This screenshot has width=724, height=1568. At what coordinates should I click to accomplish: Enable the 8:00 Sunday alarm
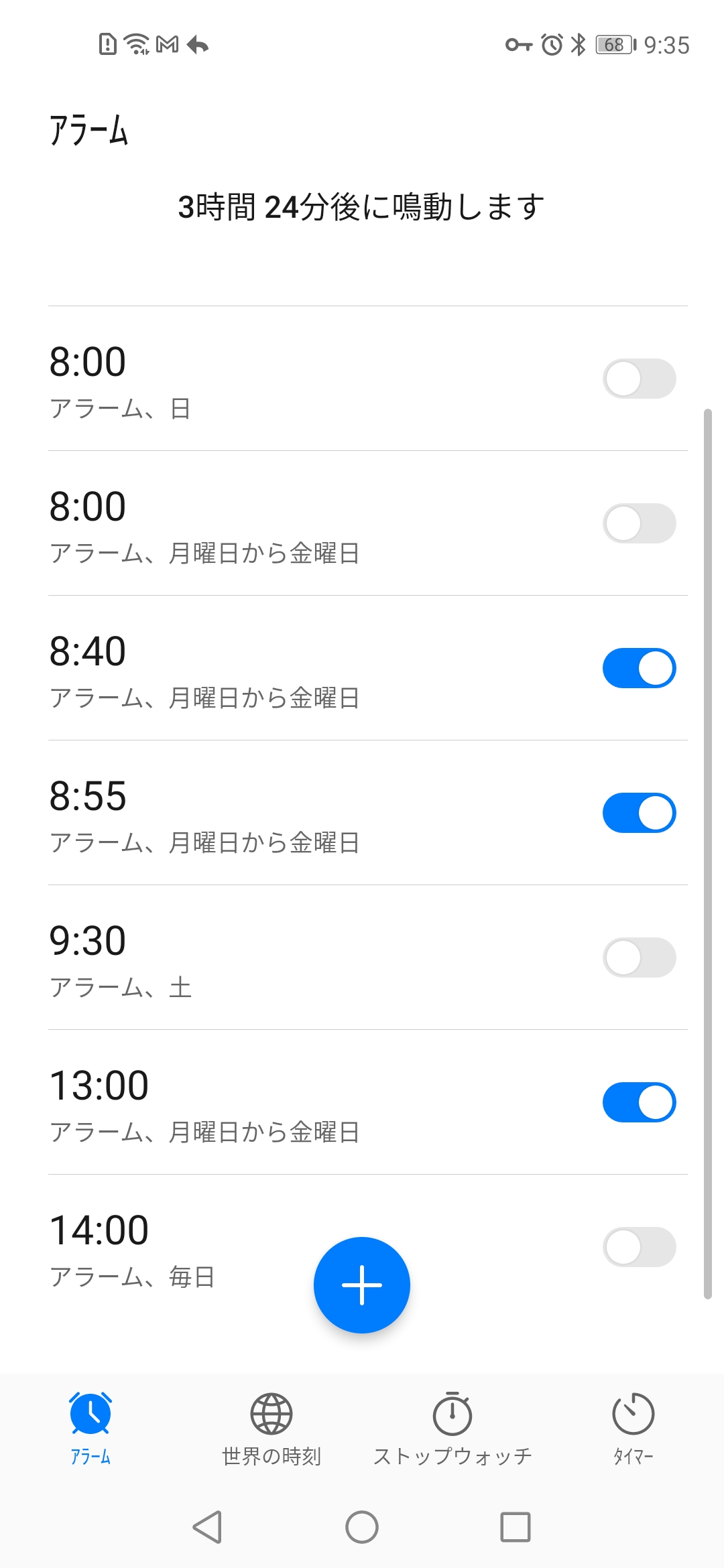coord(639,379)
